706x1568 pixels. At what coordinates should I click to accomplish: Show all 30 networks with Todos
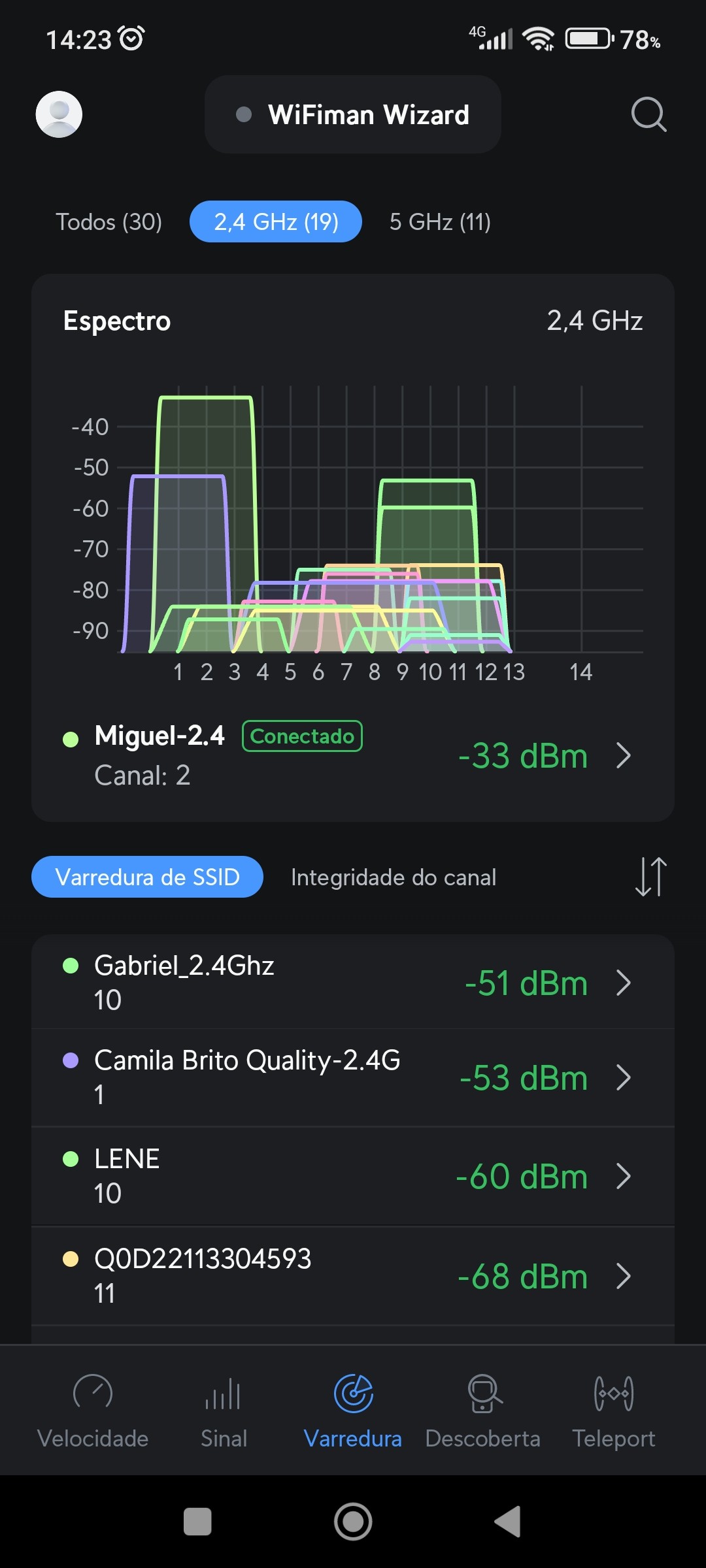pos(109,222)
